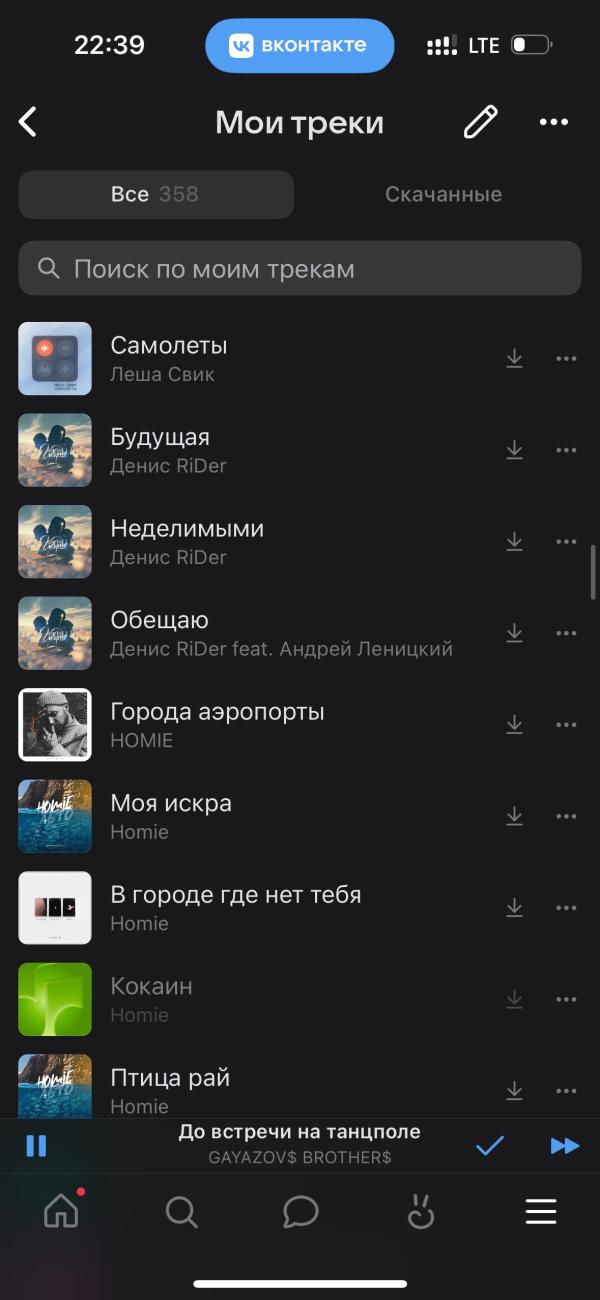Download the track Будущая
This screenshot has height=1300, width=600.
coord(514,450)
